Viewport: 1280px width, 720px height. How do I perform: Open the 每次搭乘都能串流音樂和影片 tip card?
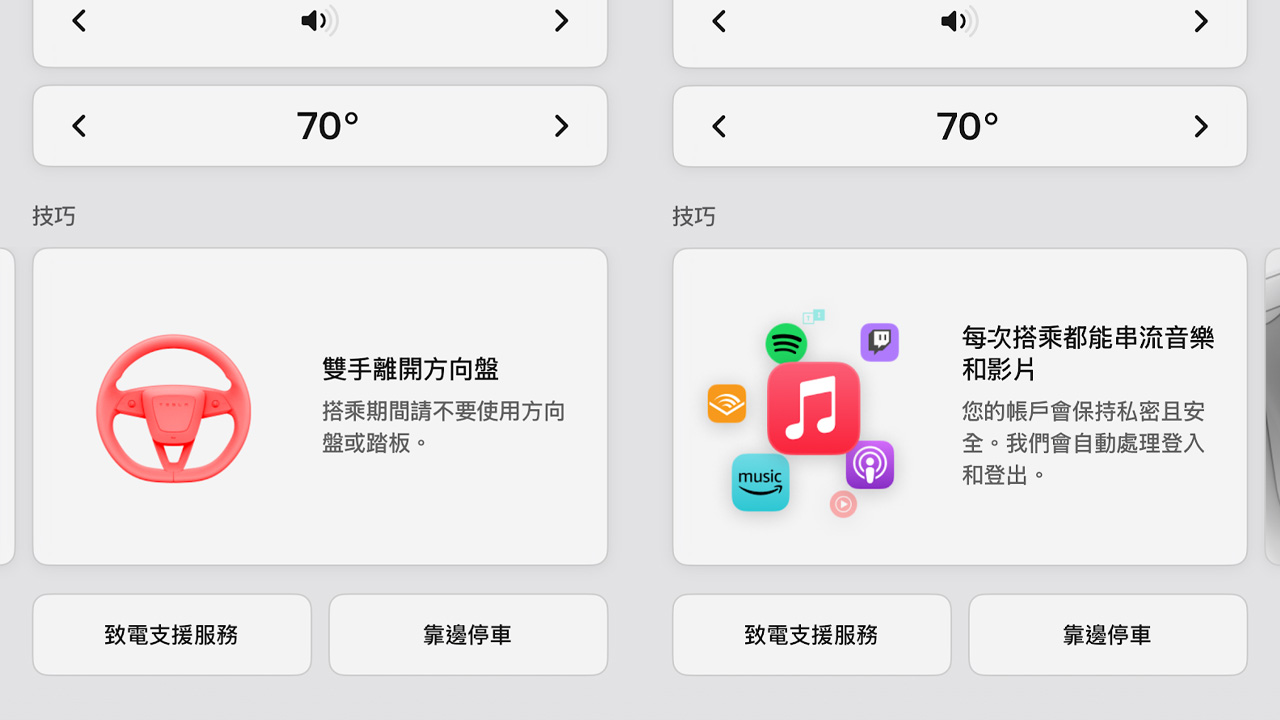960,407
